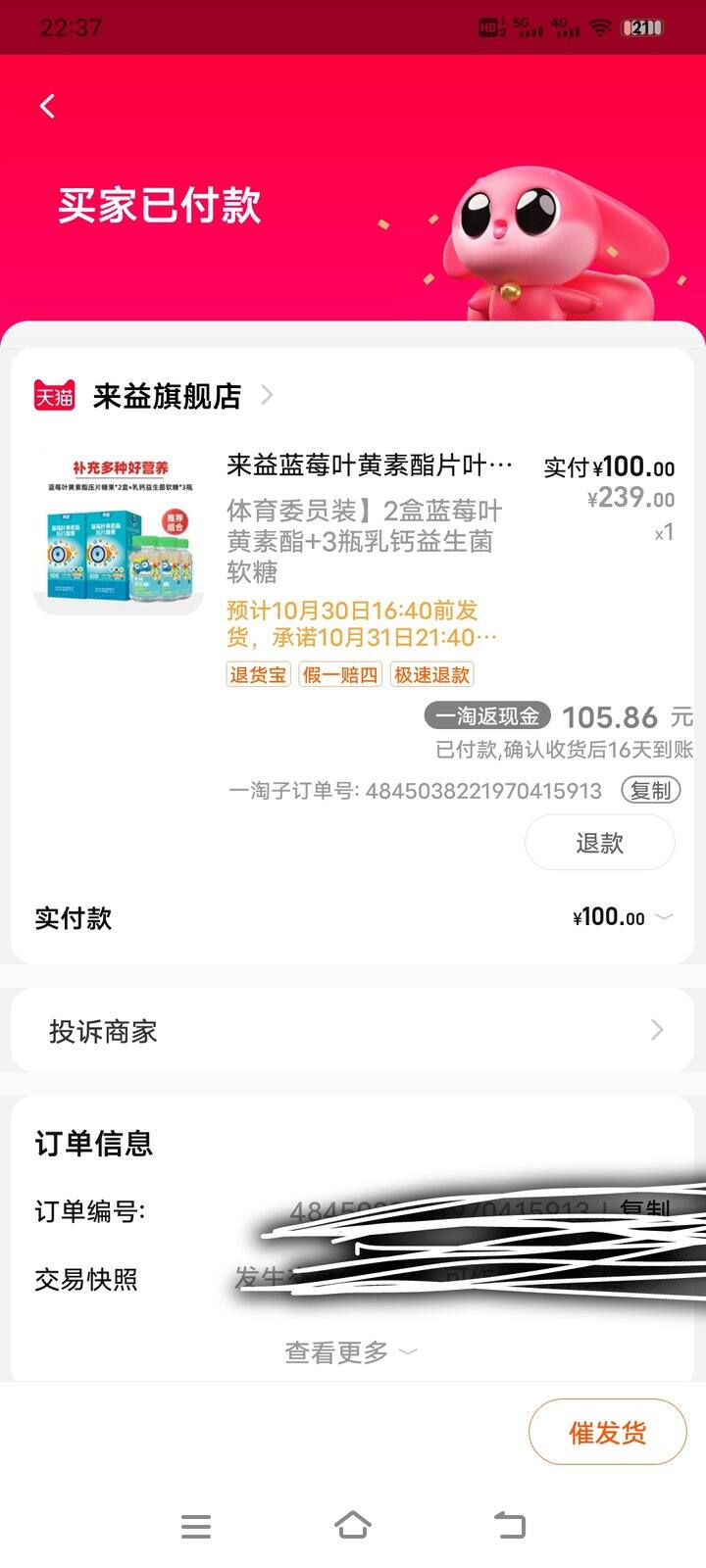Select the 极速退款 service tag

click(432, 674)
